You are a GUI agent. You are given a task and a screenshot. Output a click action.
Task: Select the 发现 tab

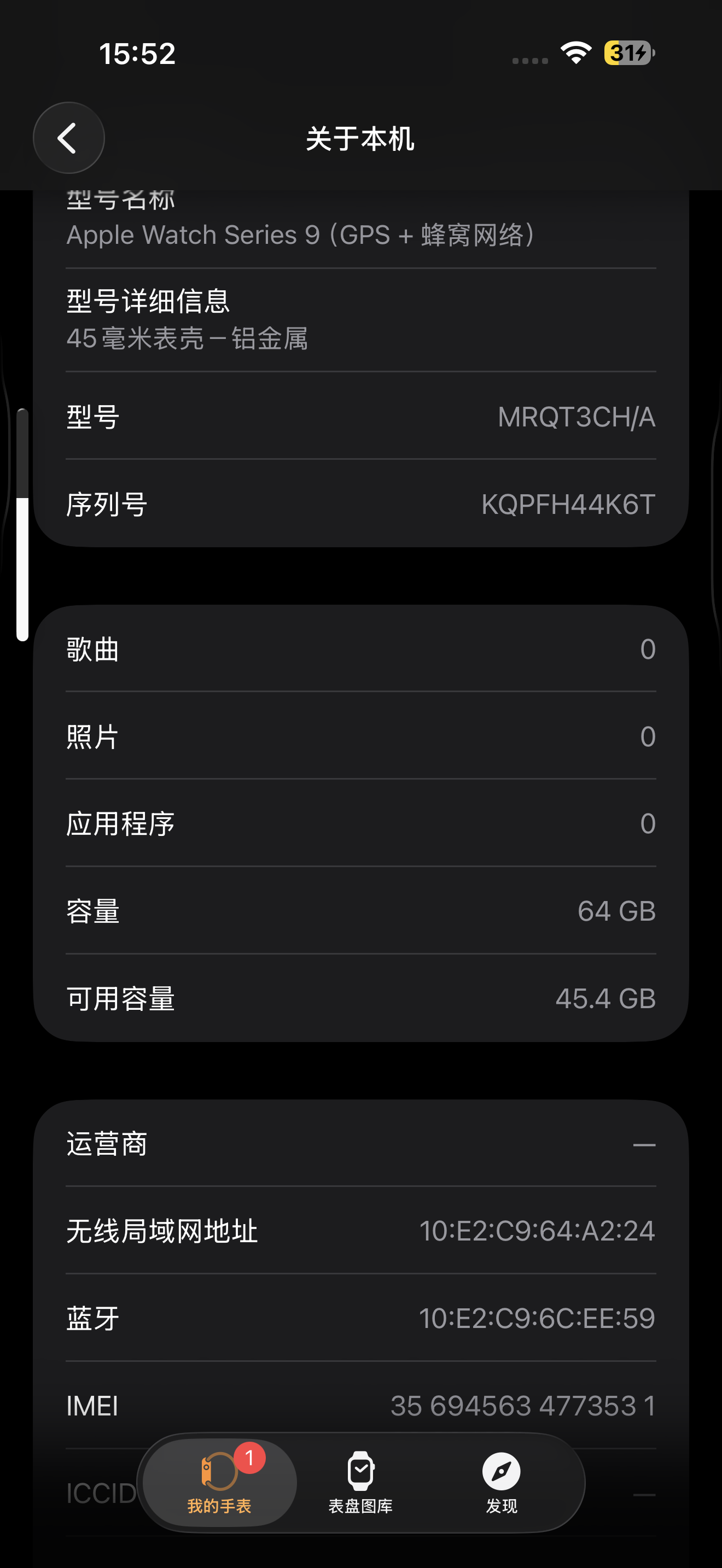[501, 1482]
